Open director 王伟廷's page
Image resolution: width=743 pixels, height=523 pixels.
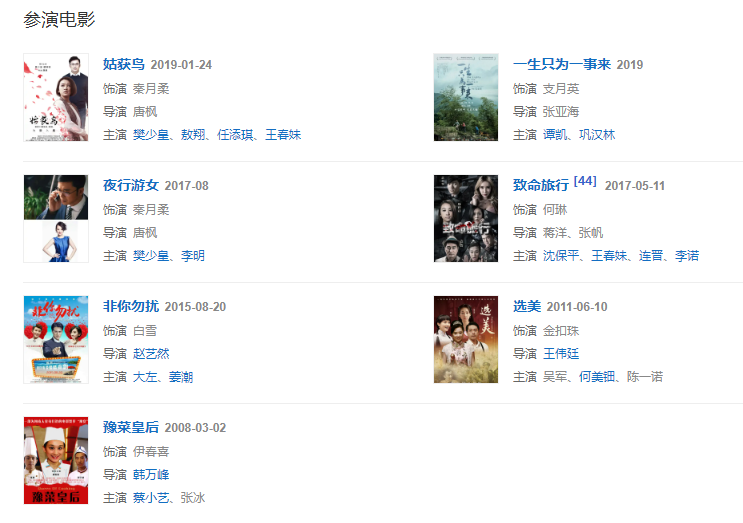[x=561, y=353]
